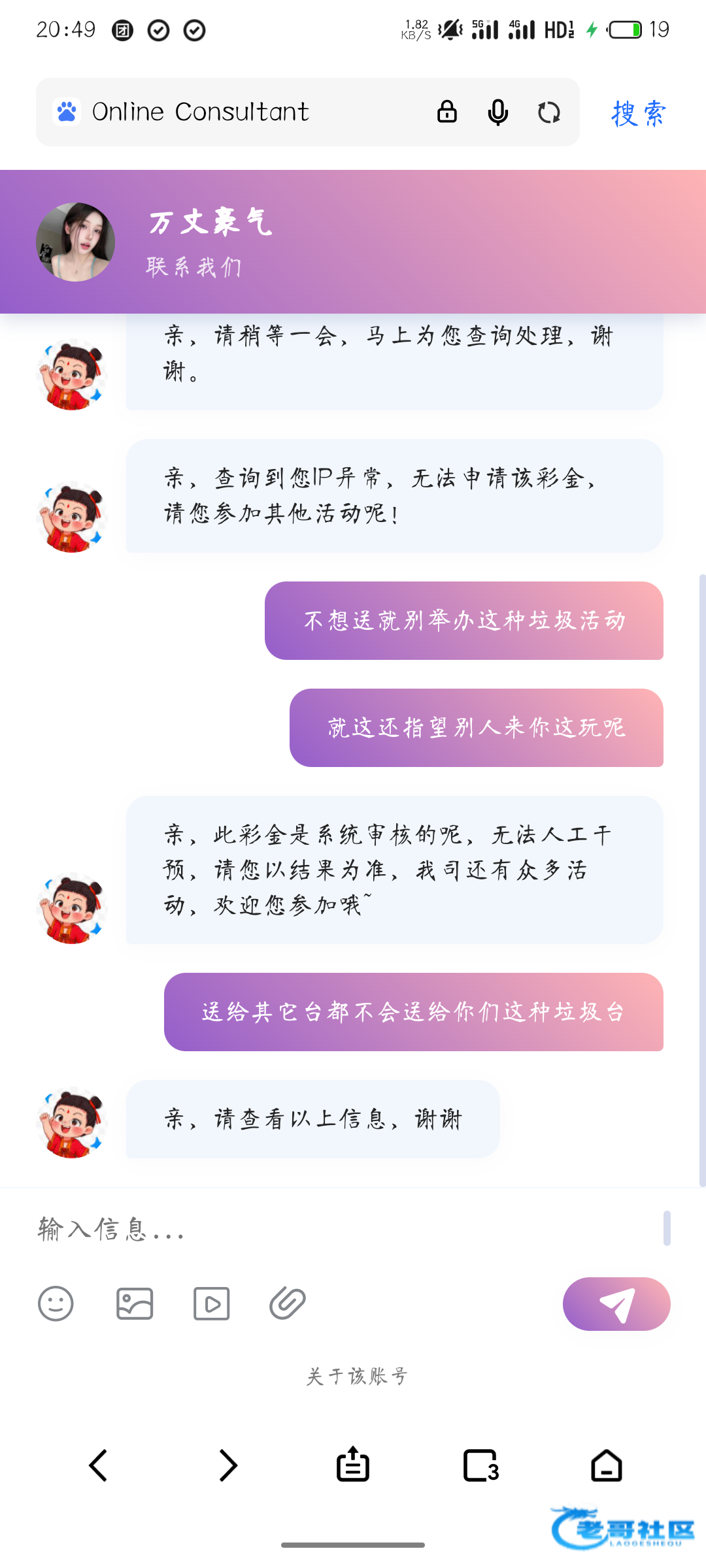Viewport: 706px width, 1568px height.
Task: Start voice input with the microphone
Action: (x=497, y=112)
